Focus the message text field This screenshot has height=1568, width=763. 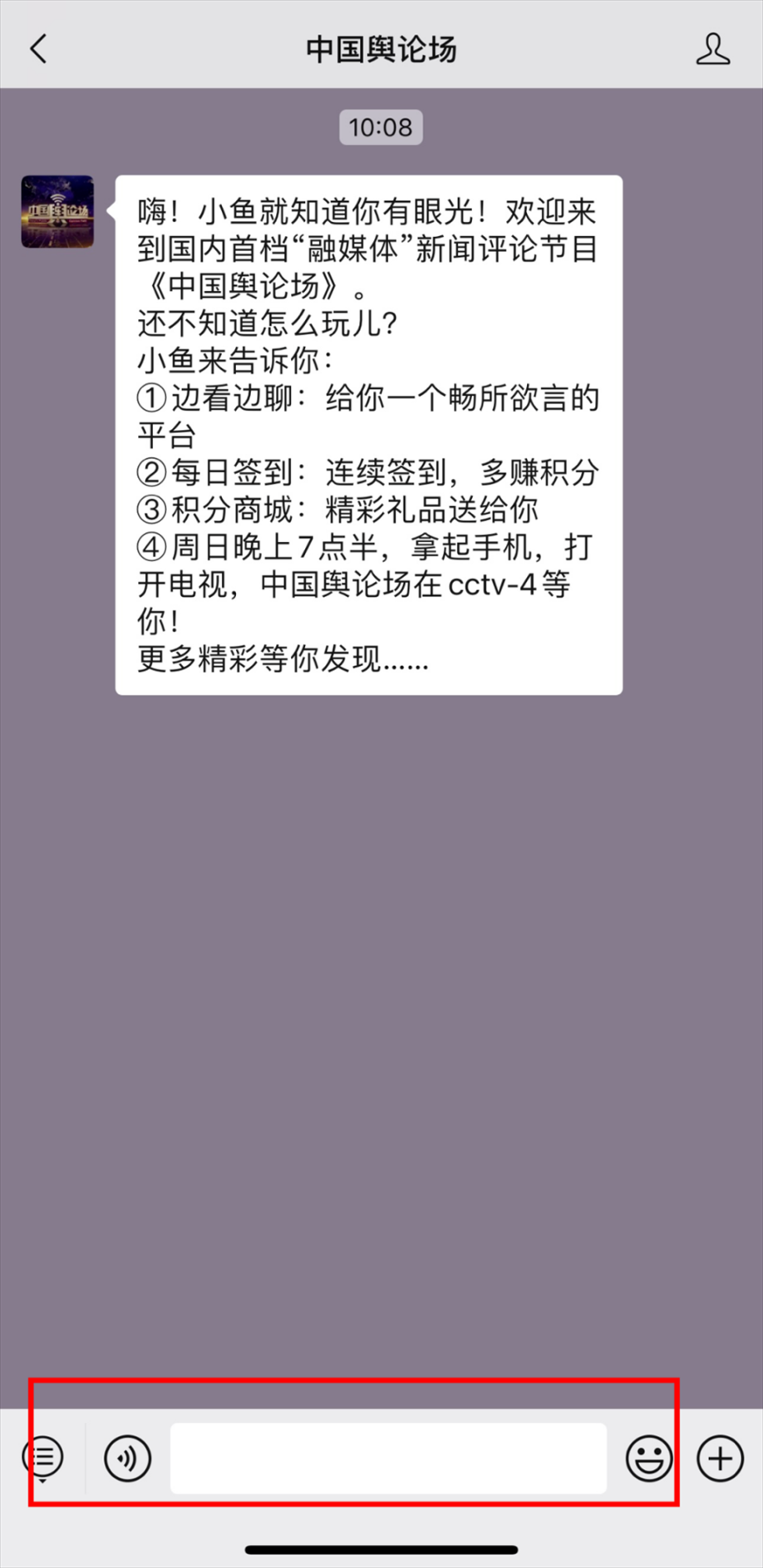coord(388,1457)
